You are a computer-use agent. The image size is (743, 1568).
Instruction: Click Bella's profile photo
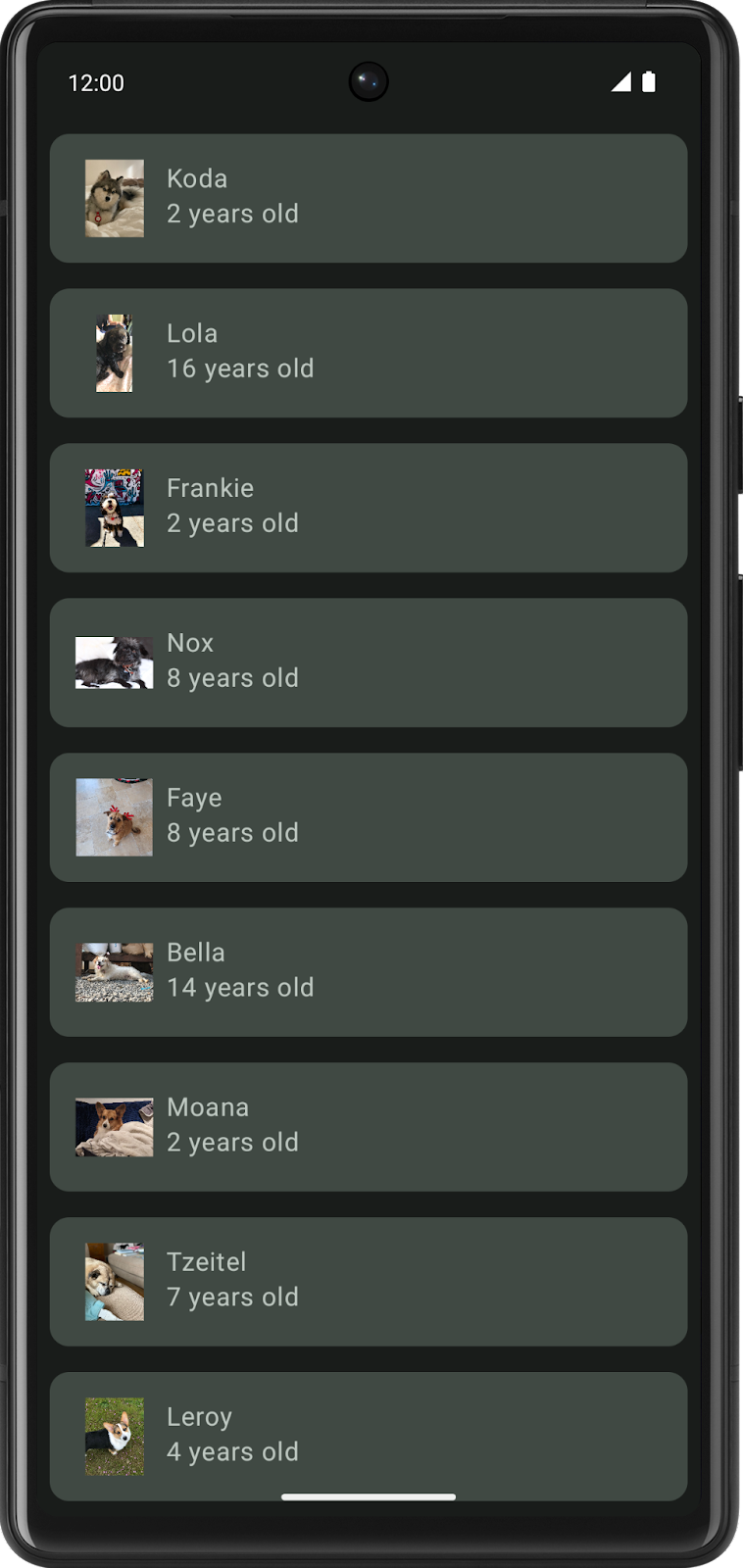point(114,970)
